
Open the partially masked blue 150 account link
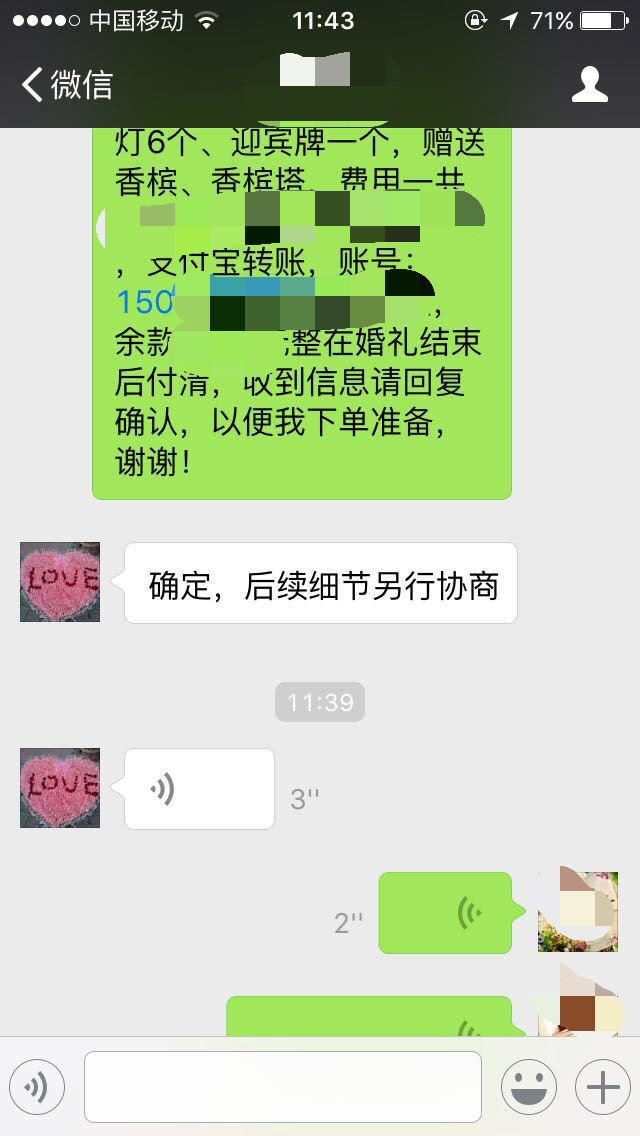click(x=144, y=303)
